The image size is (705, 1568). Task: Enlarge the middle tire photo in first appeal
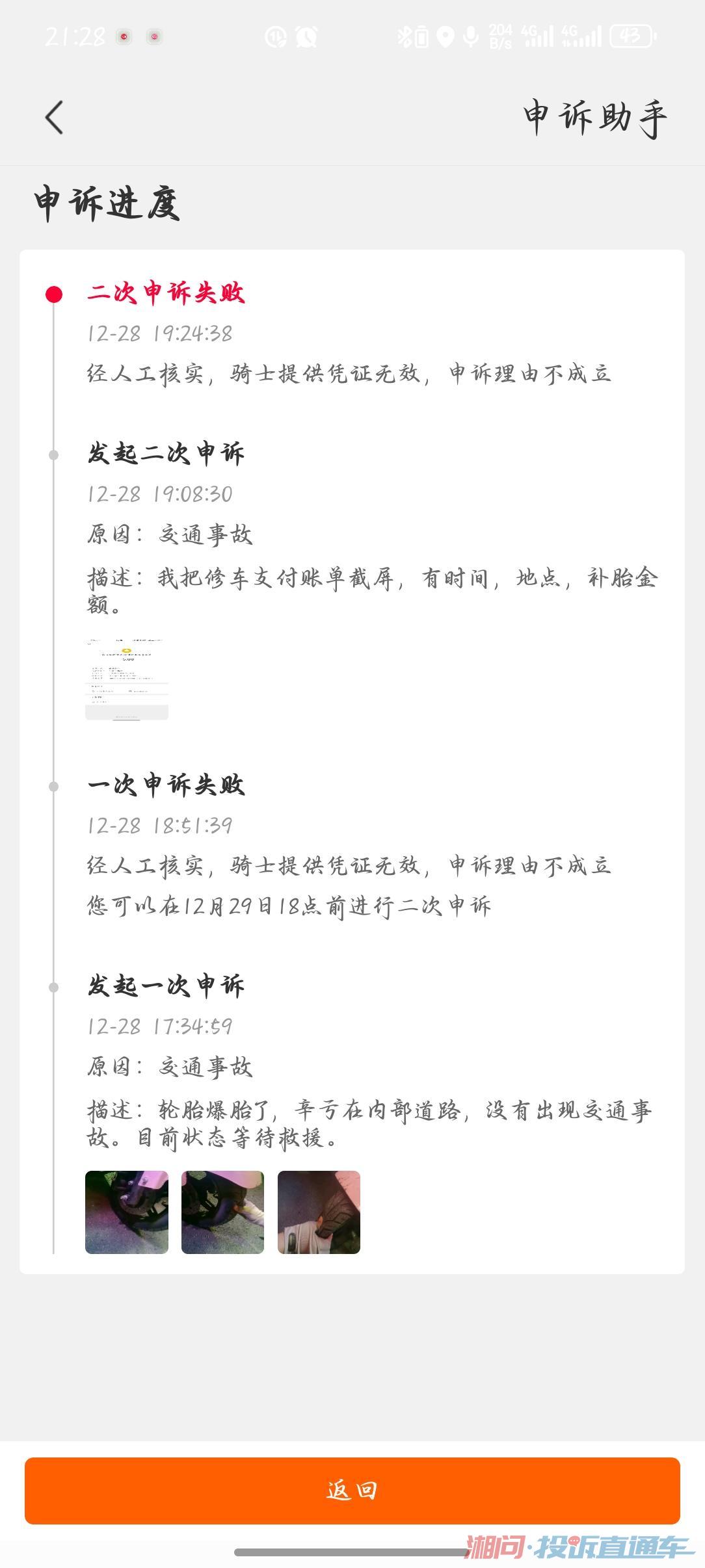[222, 1212]
